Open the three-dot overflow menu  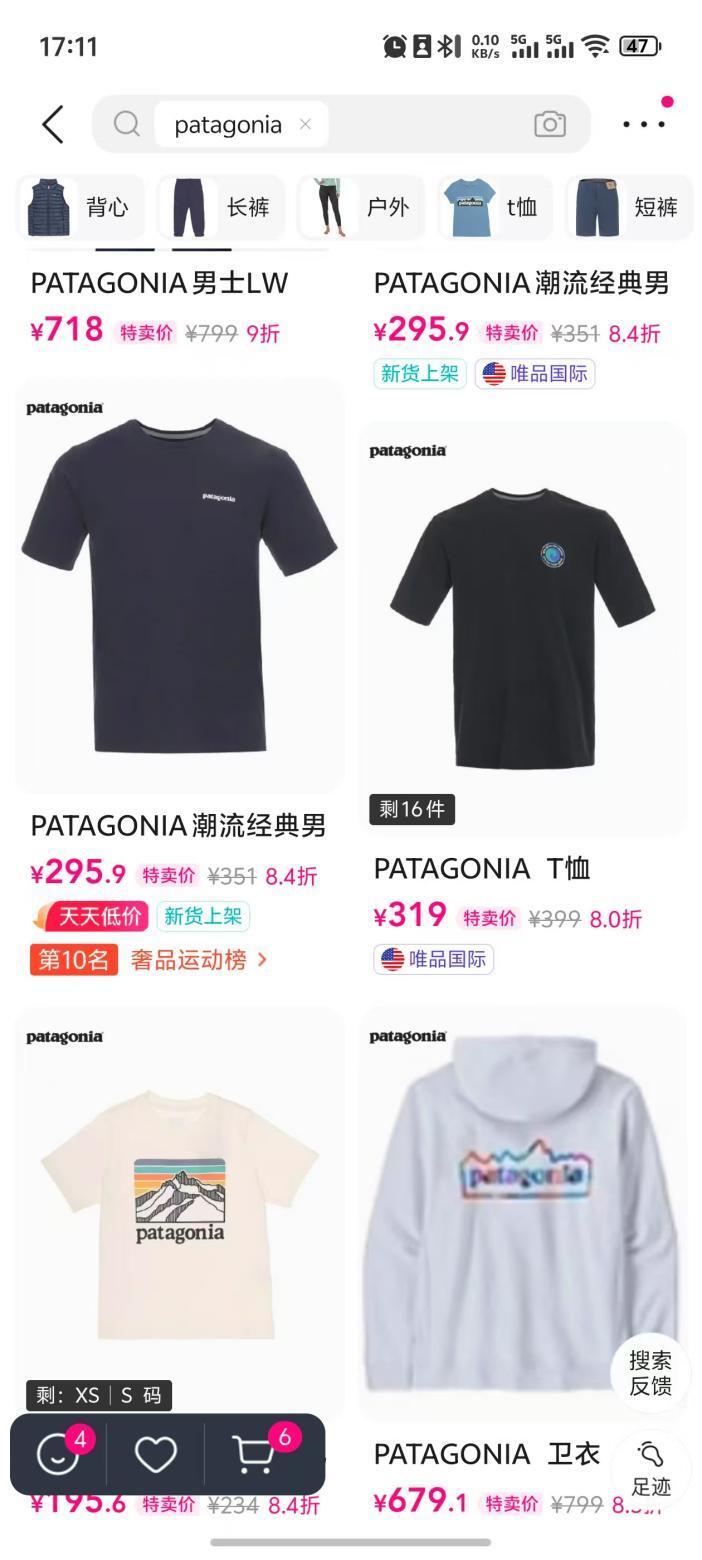(643, 124)
